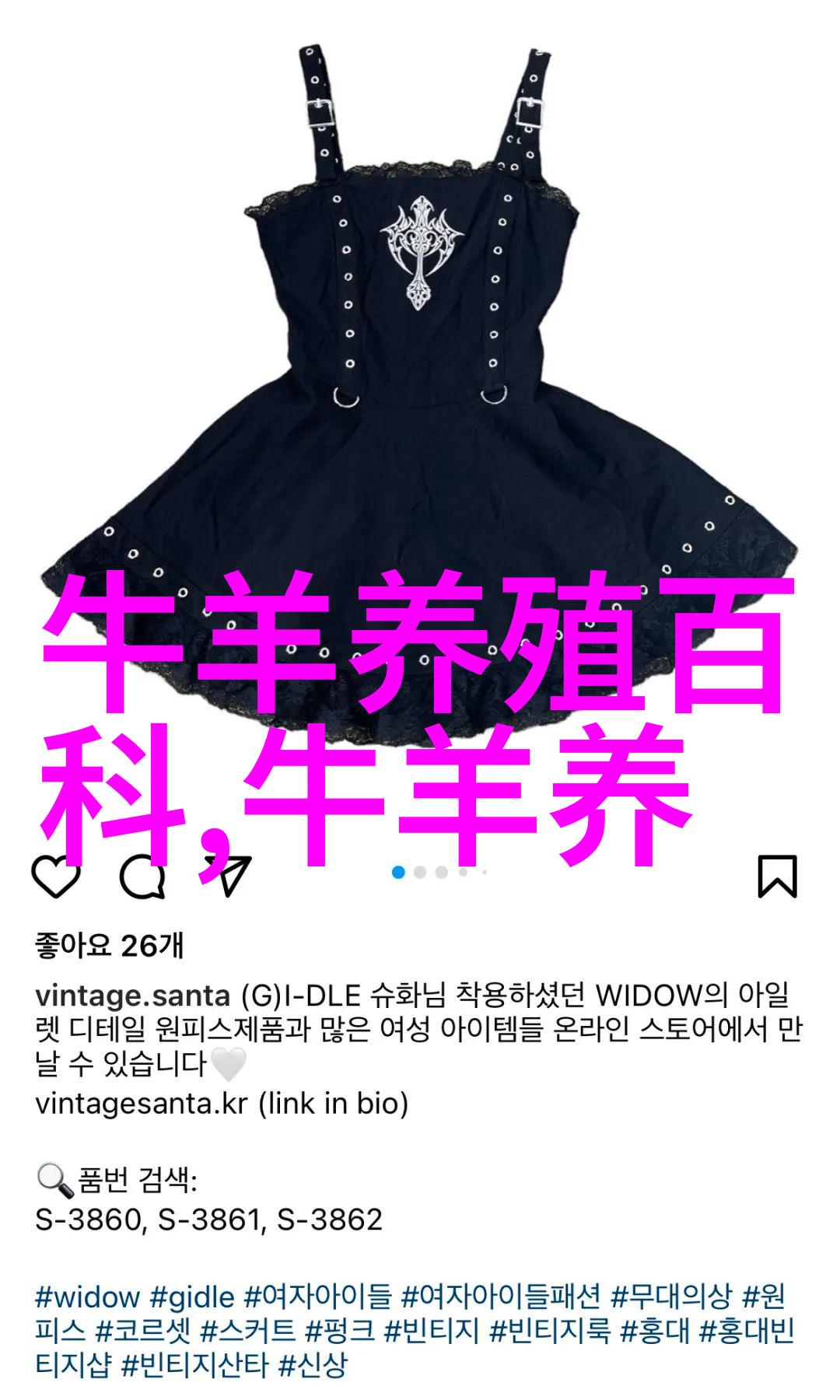Image resolution: width=840 pixels, height=1400 pixels.
Task: Open the #스커트 hashtag
Action: [247, 1331]
